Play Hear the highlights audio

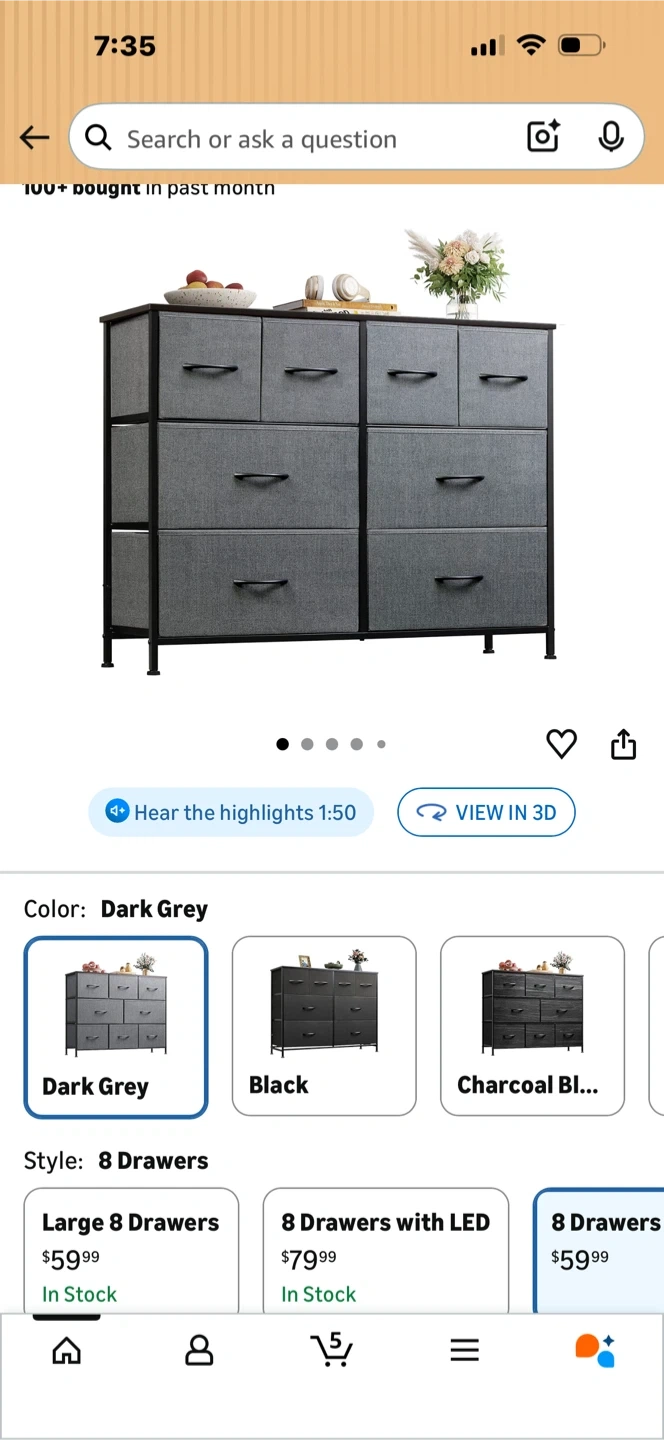pos(231,812)
